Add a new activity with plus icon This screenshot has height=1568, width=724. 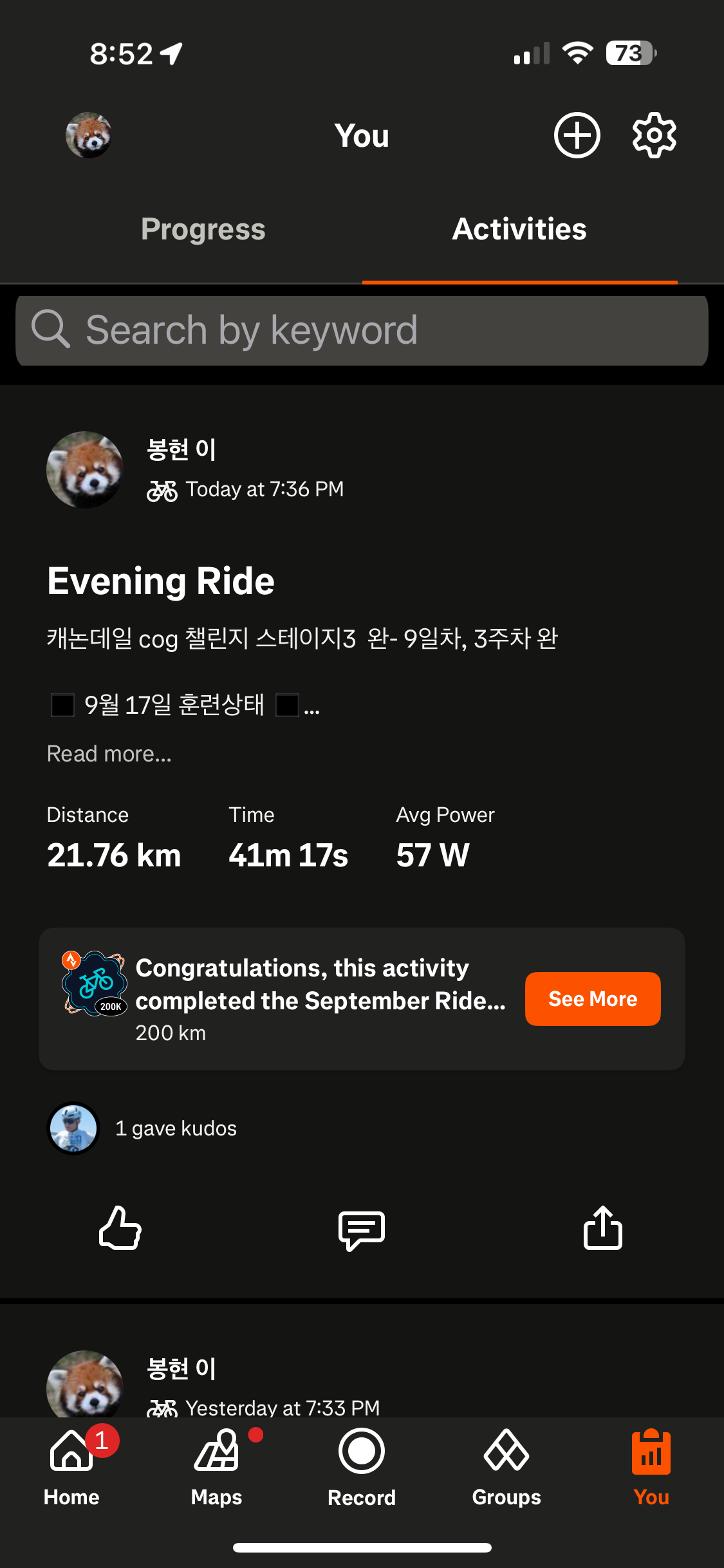tap(577, 135)
